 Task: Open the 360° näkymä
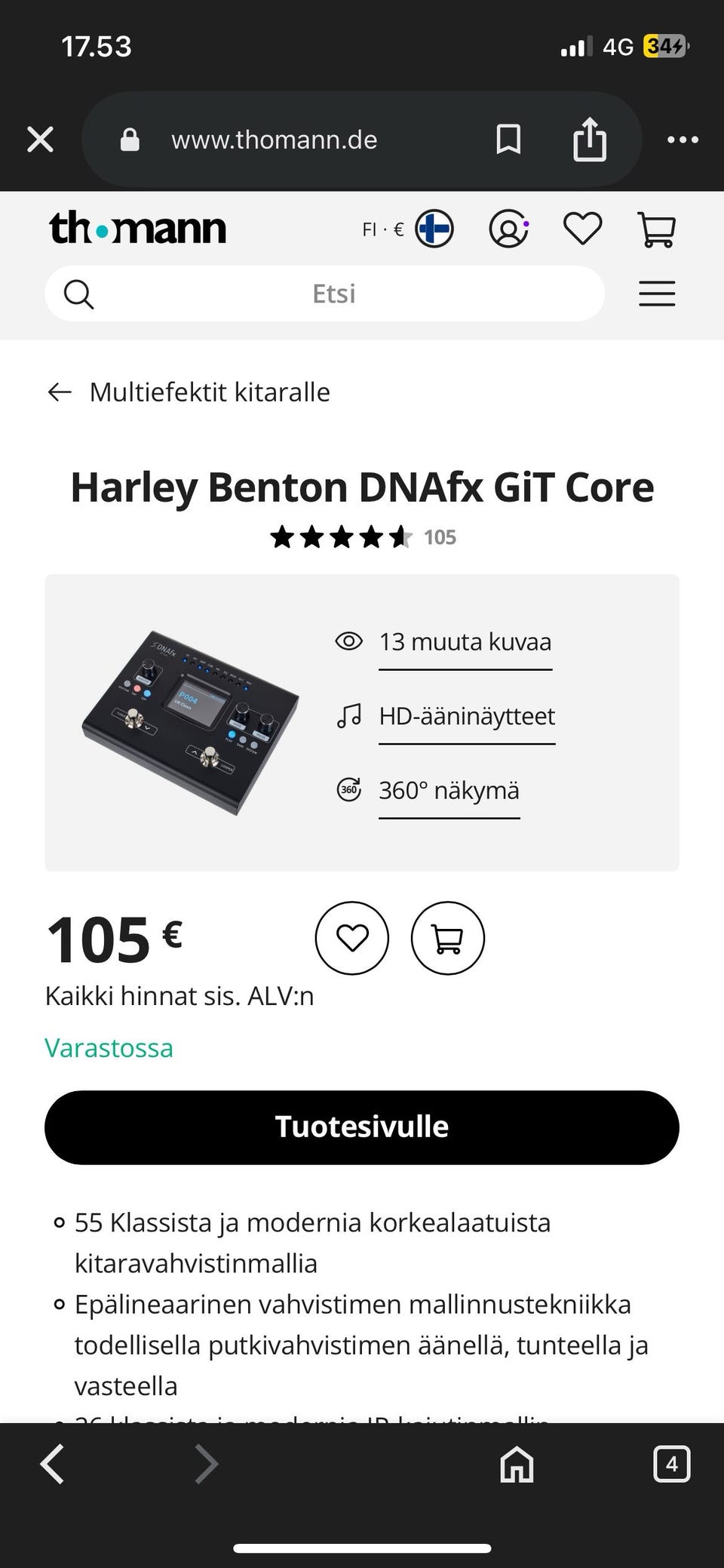[449, 791]
